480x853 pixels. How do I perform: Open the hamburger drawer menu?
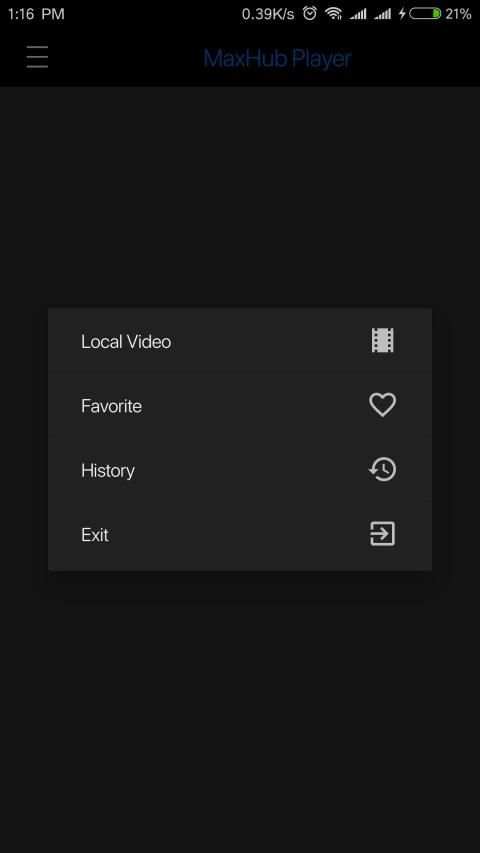[x=37, y=57]
